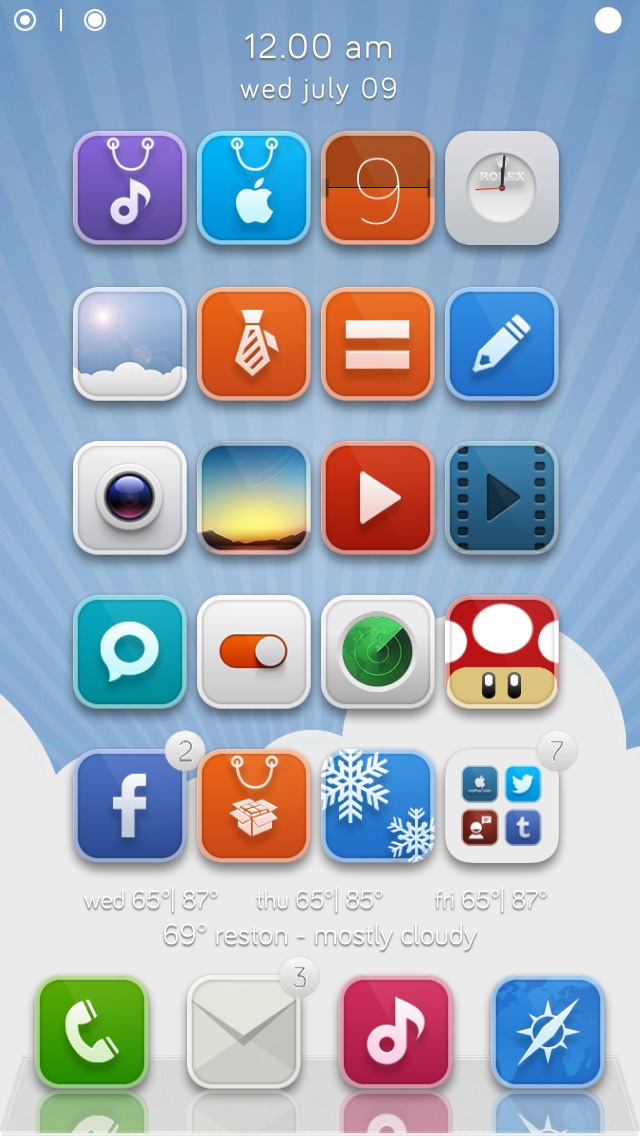Open the Settings toggle switch icon
Image resolution: width=640 pixels, height=1136 pixels.
[254, 651]
